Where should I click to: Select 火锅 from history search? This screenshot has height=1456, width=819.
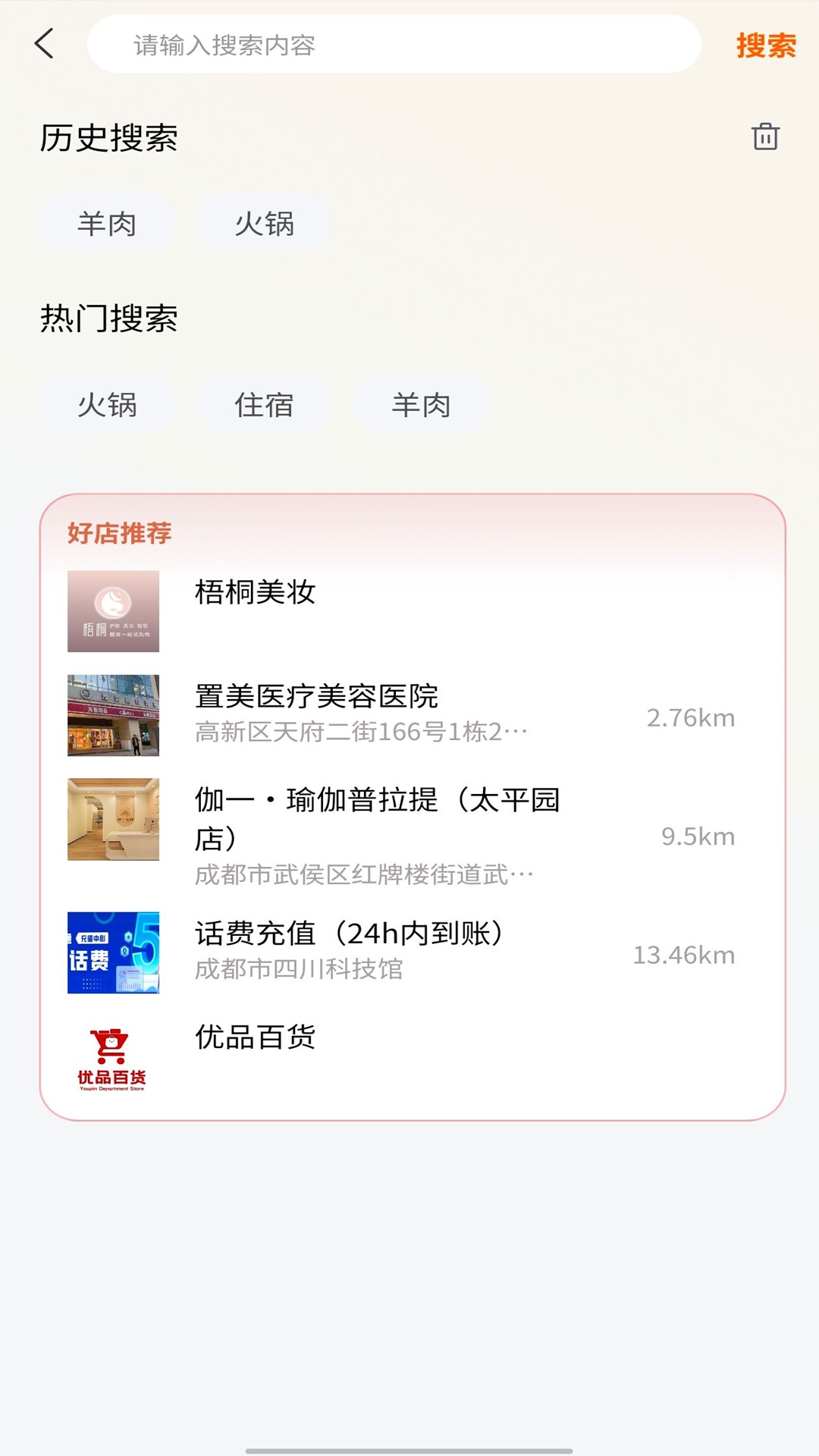click(263, 222)
